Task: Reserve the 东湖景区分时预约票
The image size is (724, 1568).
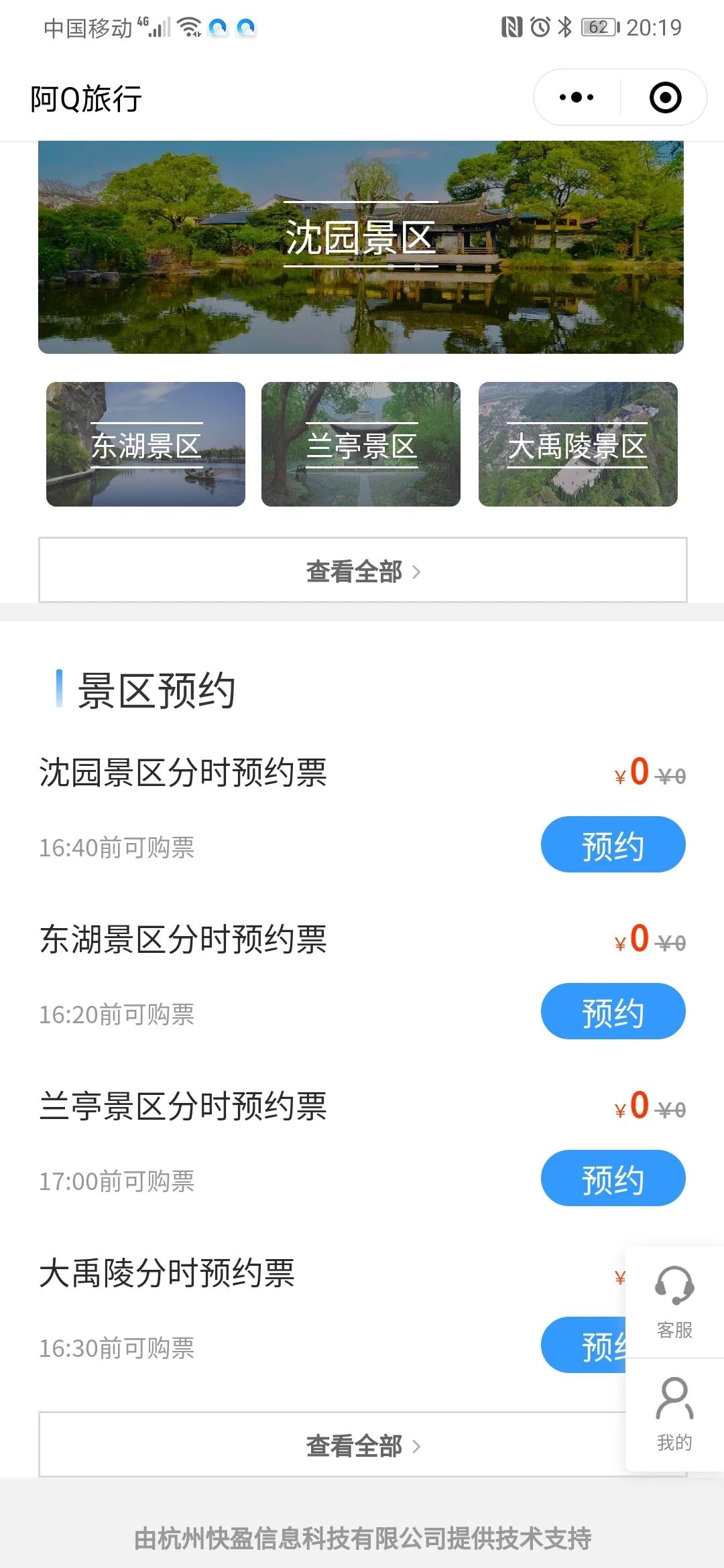Action: pos(613,1012)
